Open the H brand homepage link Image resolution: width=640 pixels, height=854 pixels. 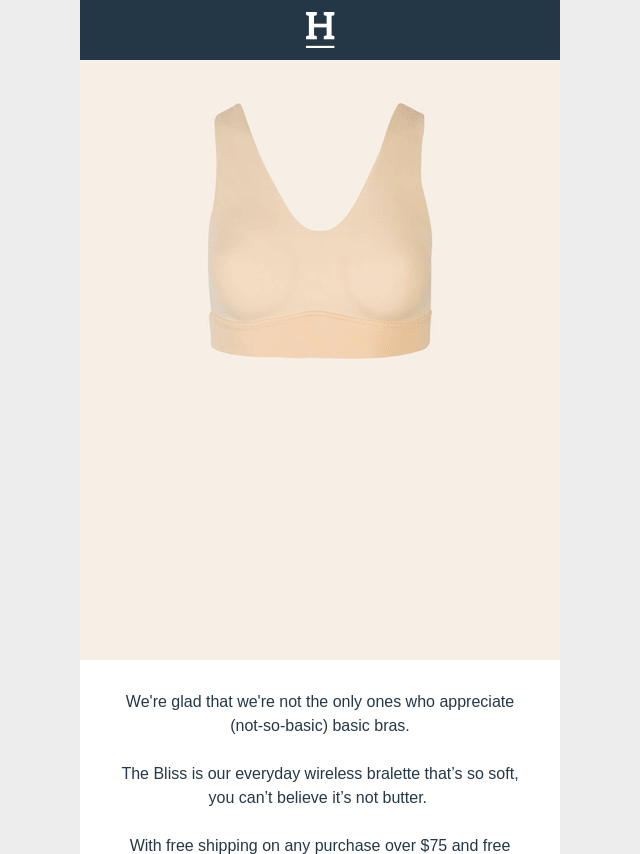[320, 29]
